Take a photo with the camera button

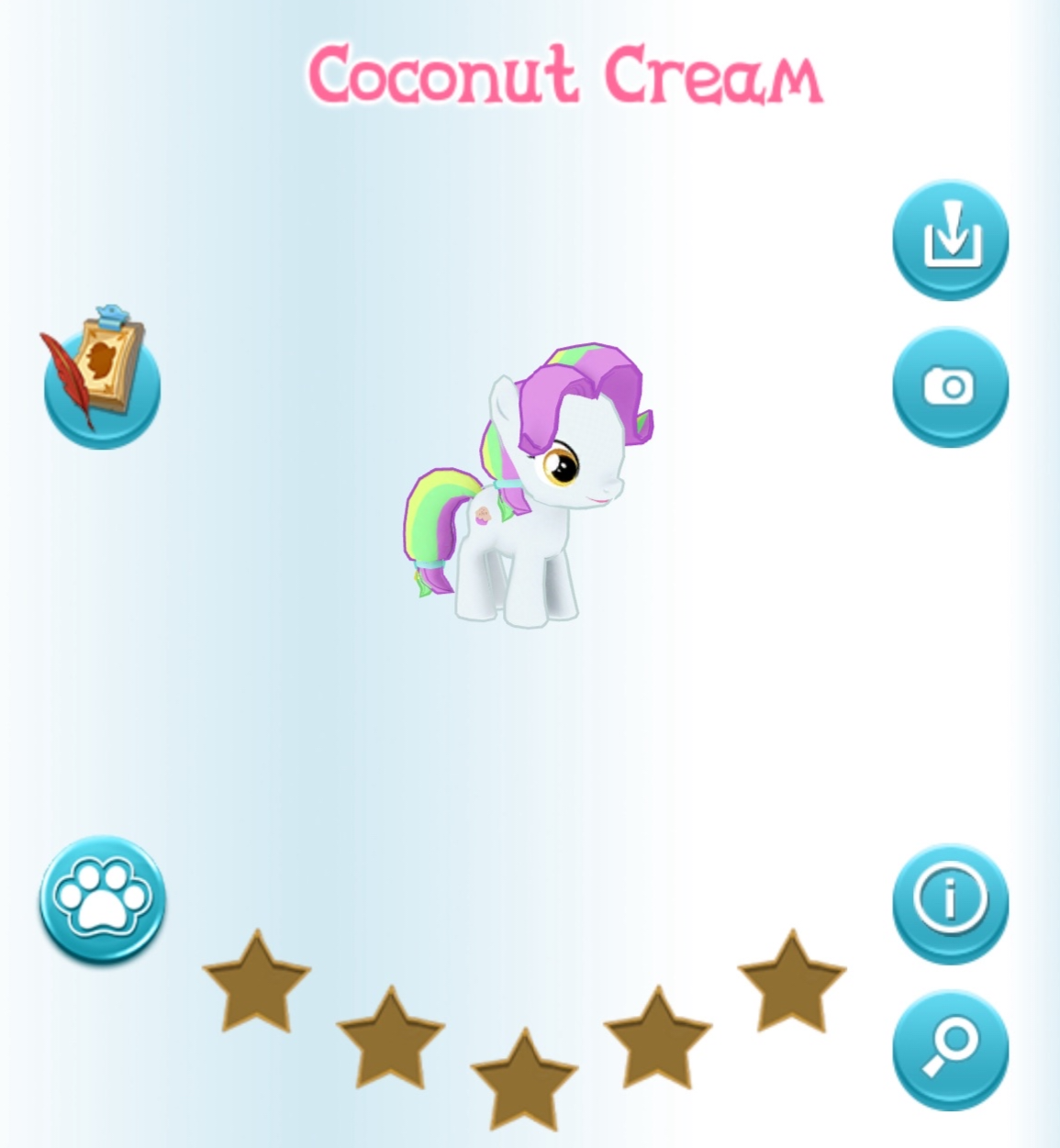click(x=950, y=386)
